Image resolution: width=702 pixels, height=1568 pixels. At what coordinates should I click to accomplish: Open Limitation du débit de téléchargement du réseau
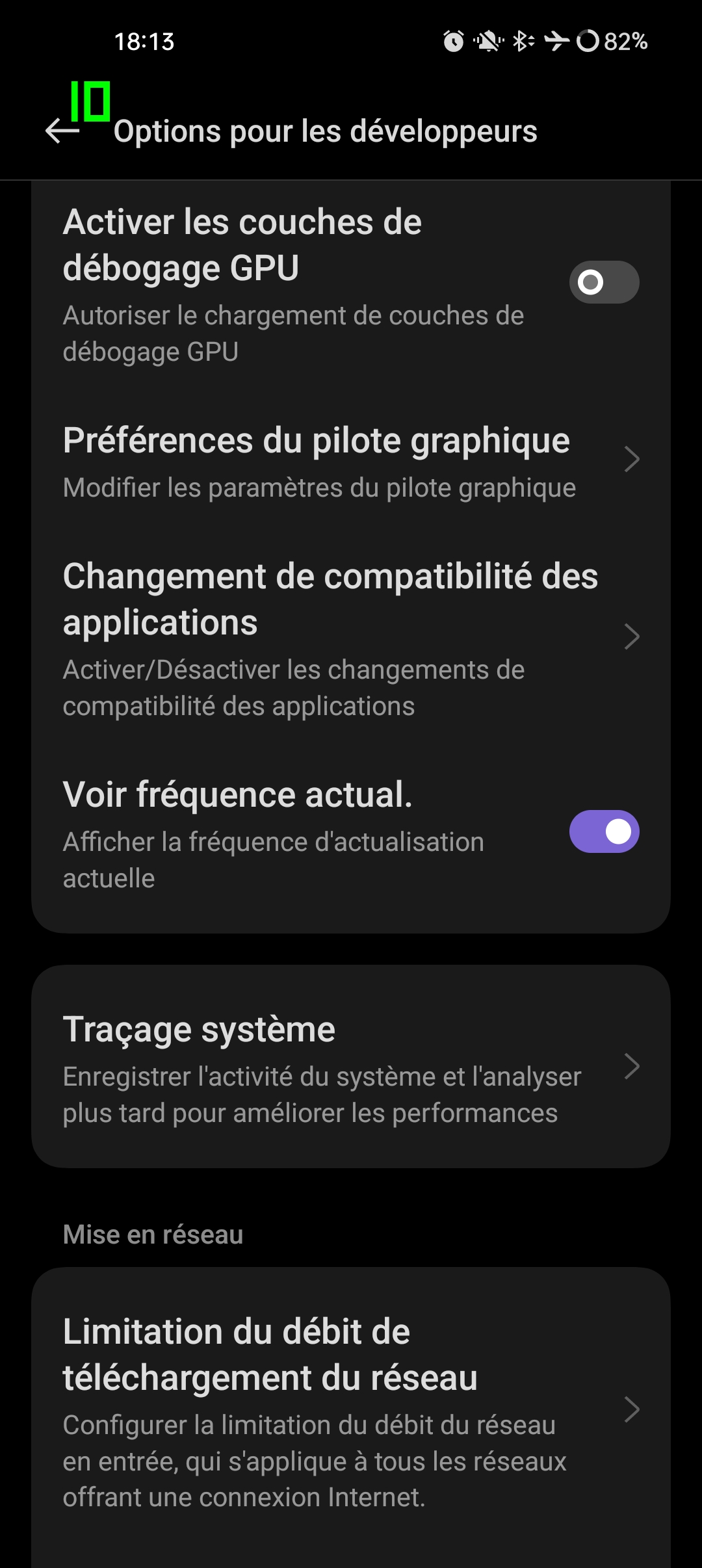pos(351,1409)
